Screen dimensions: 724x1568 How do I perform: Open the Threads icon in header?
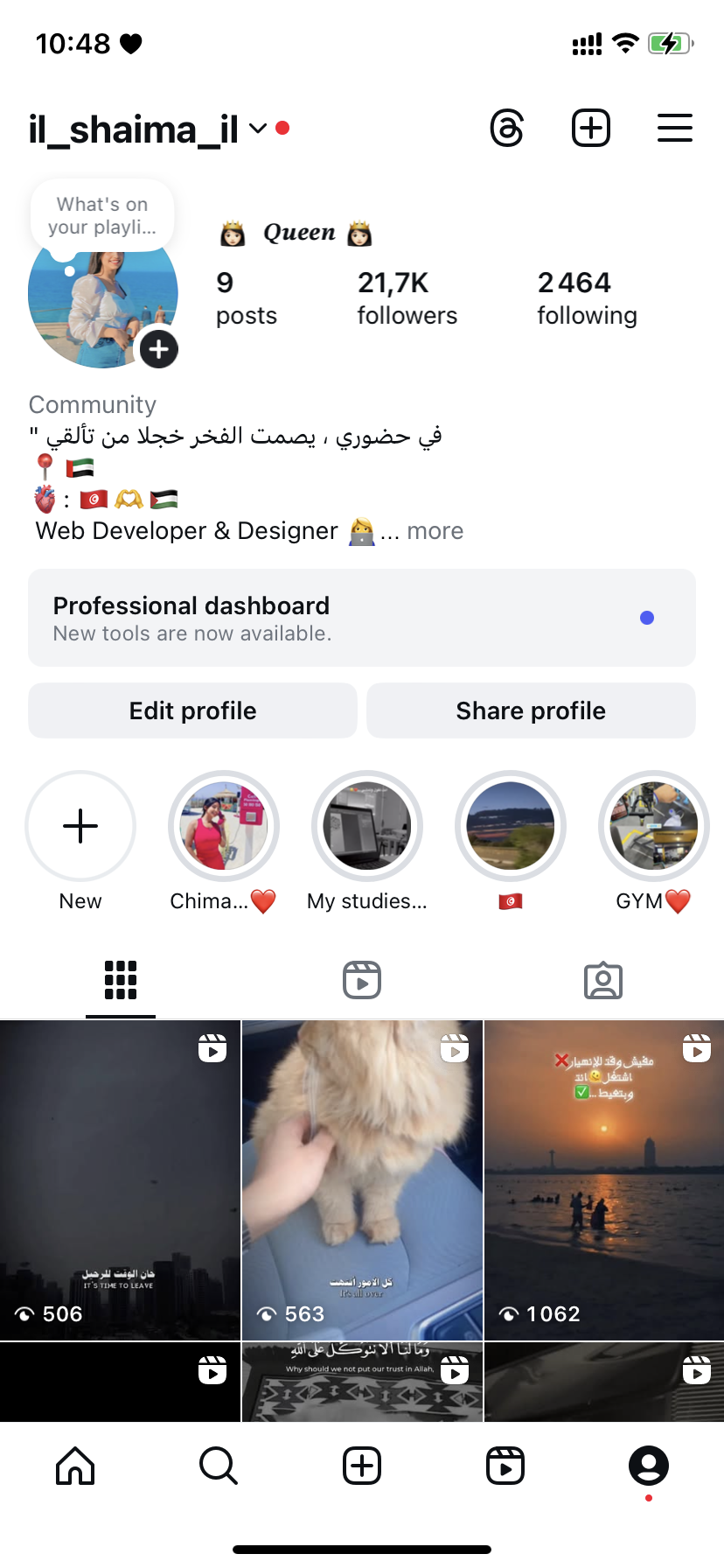coord(507,129)
